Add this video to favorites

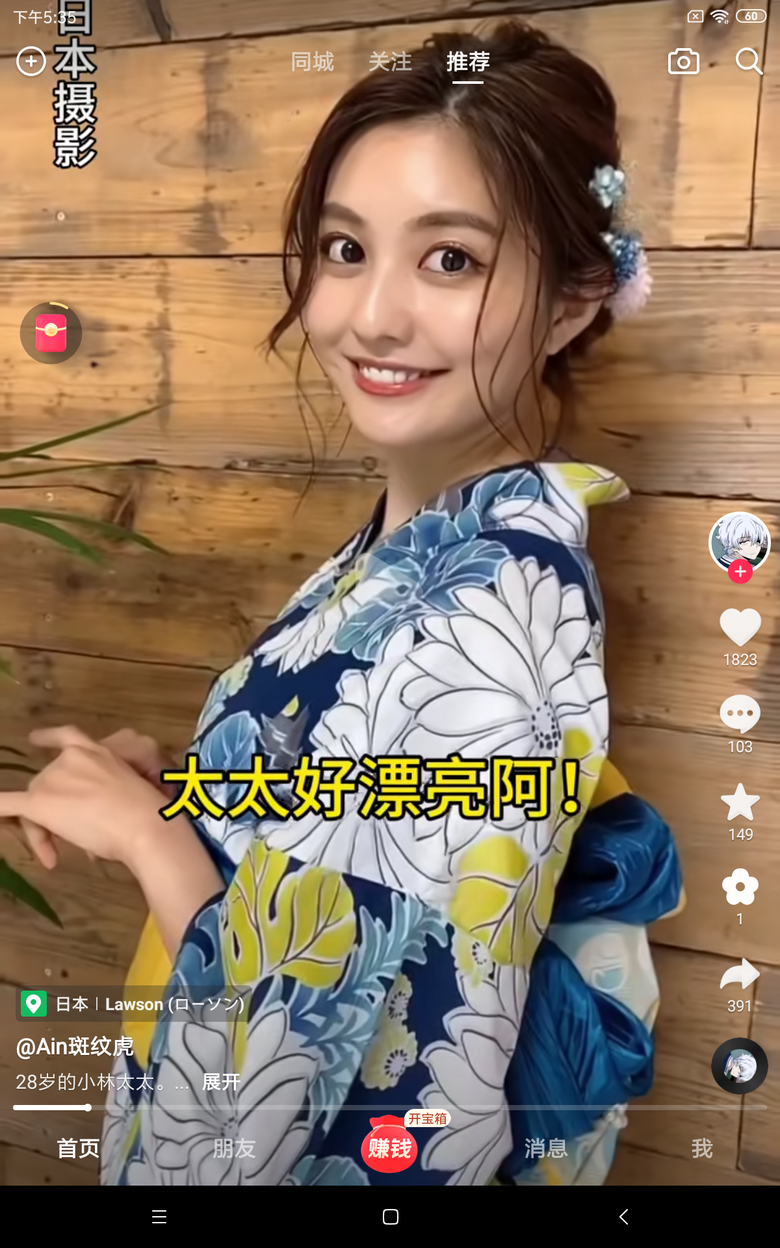(x=740, y=802)
